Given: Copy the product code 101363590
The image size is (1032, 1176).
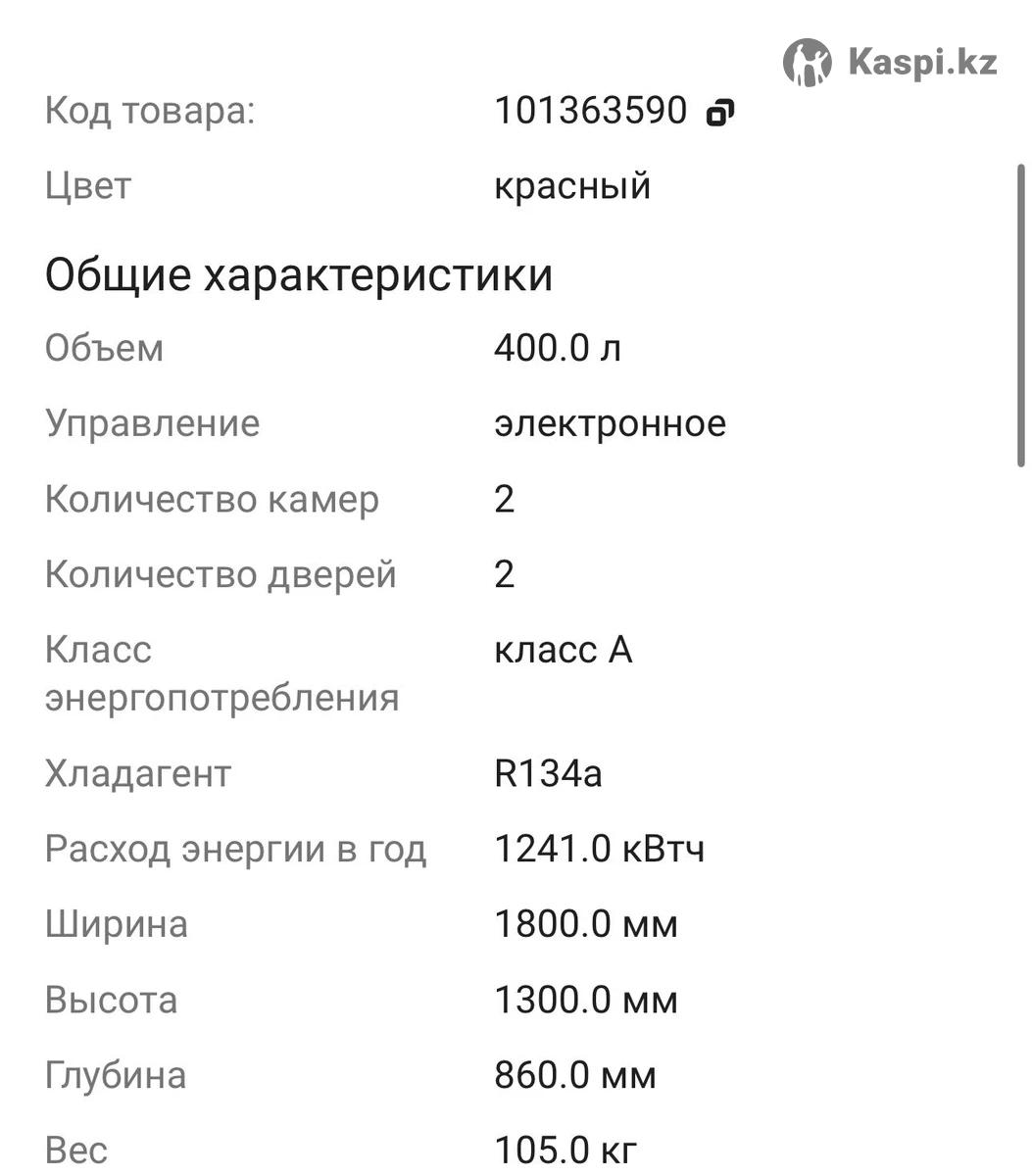Looking at the screenshot, I should point(720,113).
